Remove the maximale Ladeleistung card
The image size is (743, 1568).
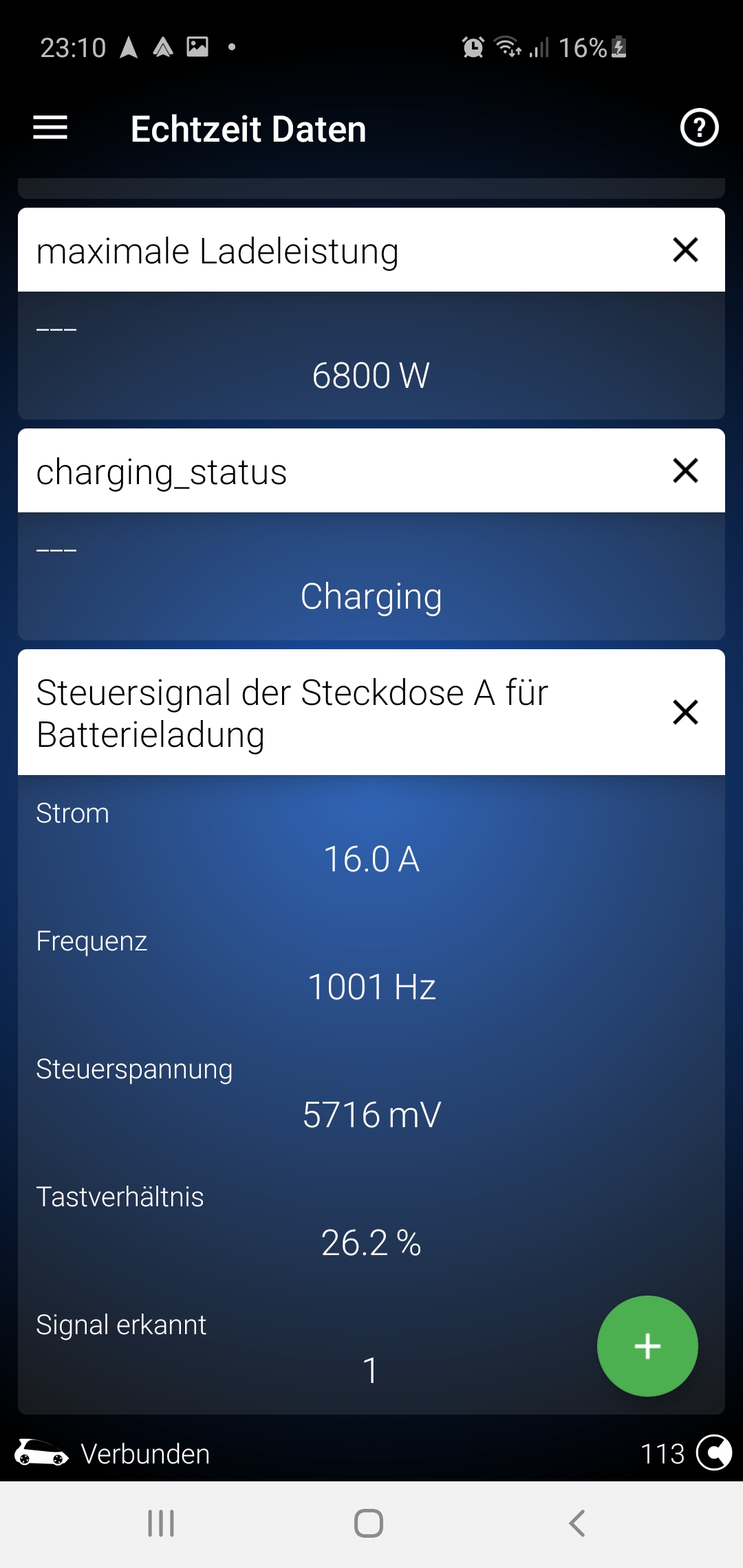point(685,250)
